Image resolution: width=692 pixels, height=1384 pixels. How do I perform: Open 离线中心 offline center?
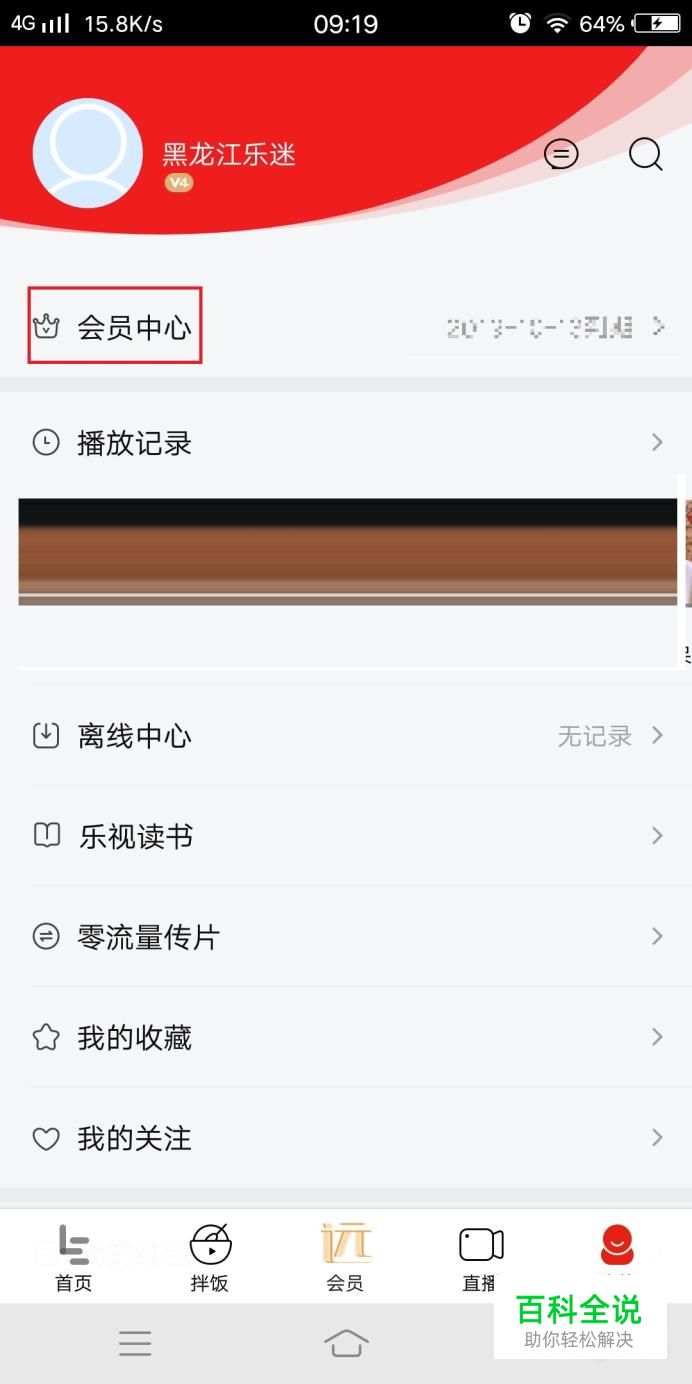pos(346,736)
